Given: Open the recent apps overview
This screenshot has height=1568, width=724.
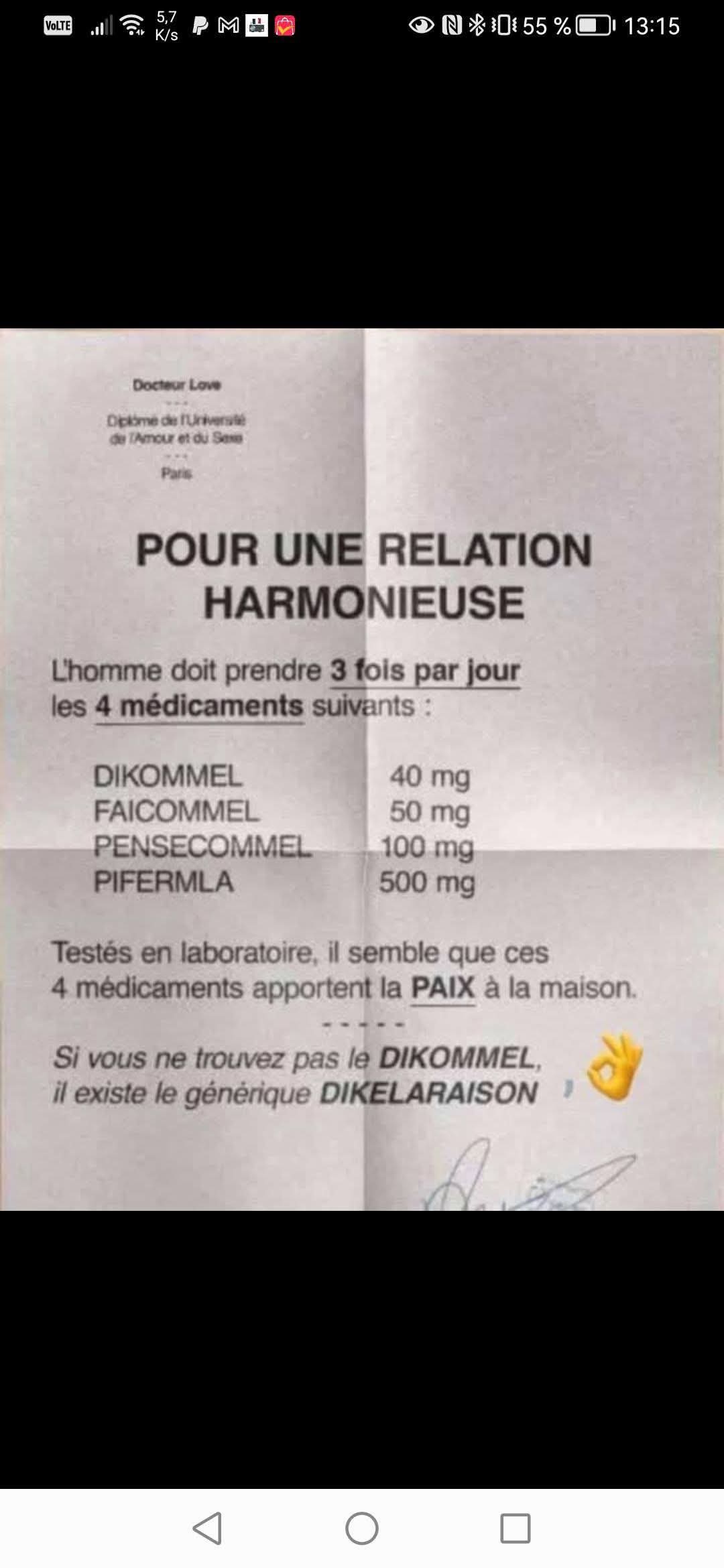Looking at the screenshot, I should (x=516, y=1528).
